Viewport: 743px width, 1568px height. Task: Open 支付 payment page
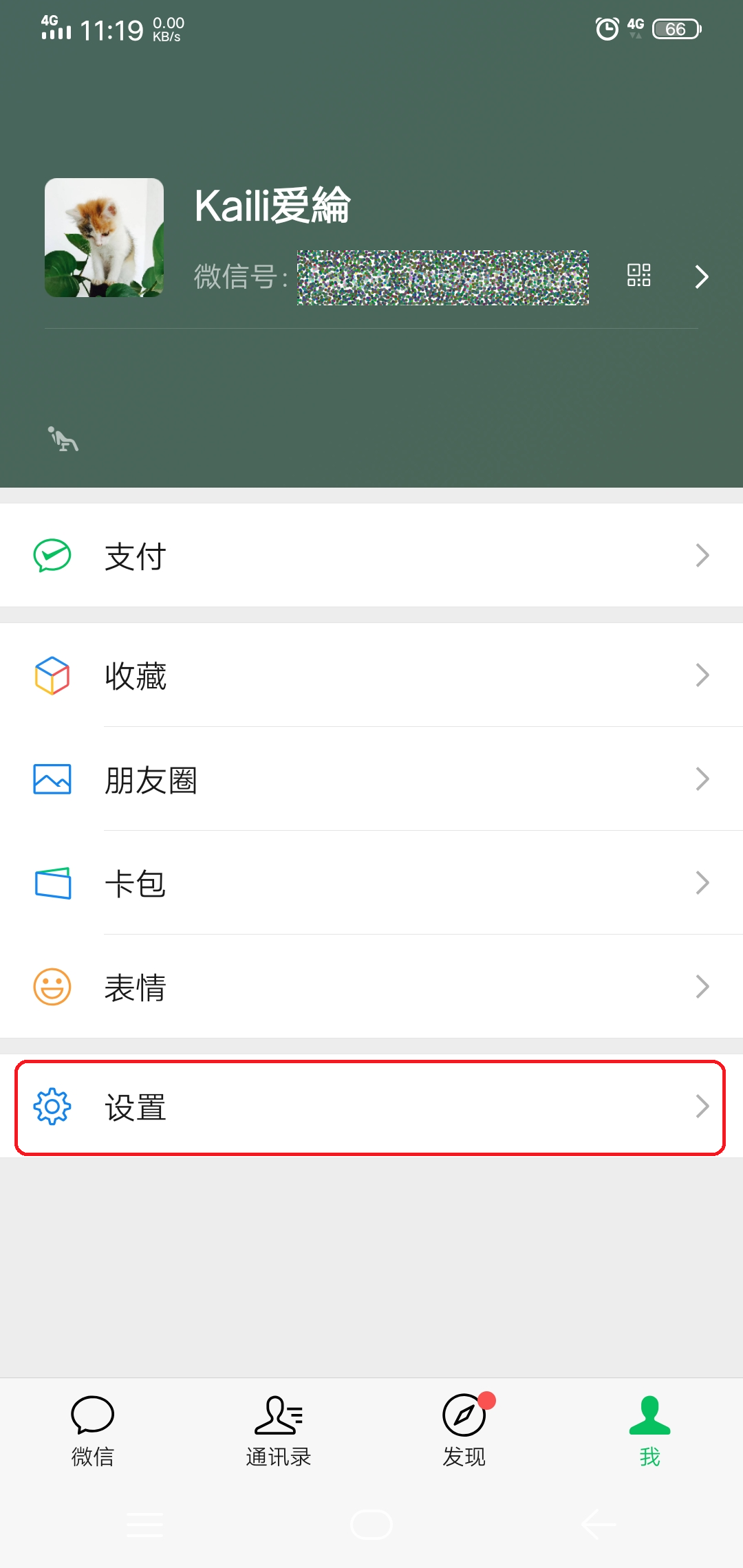coord(371,555)
